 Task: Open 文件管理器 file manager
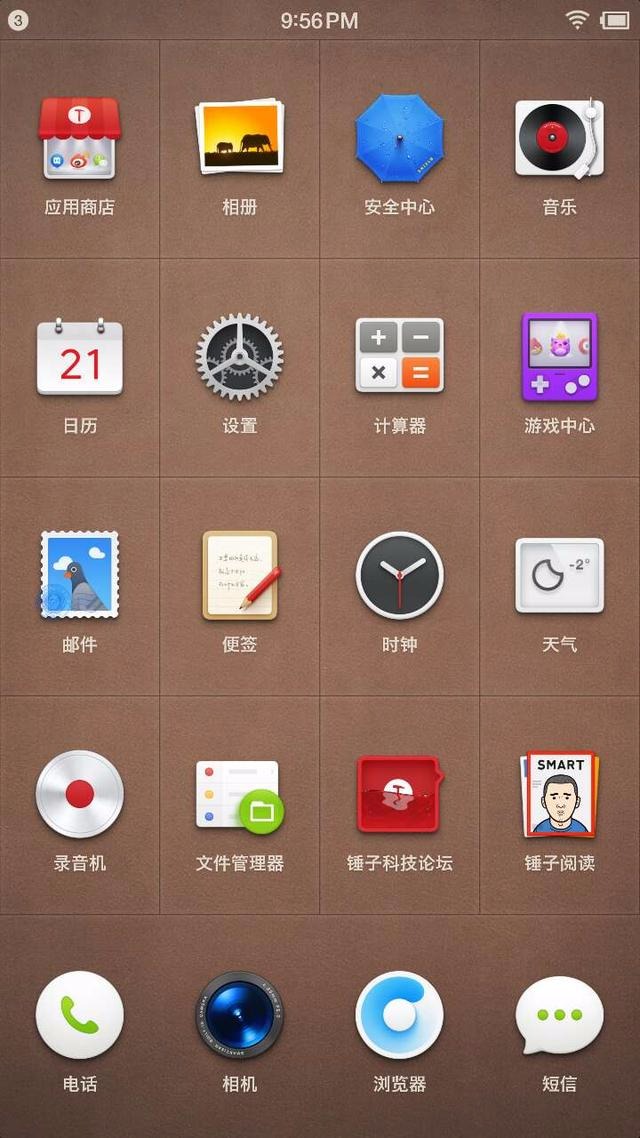[240, 794]
